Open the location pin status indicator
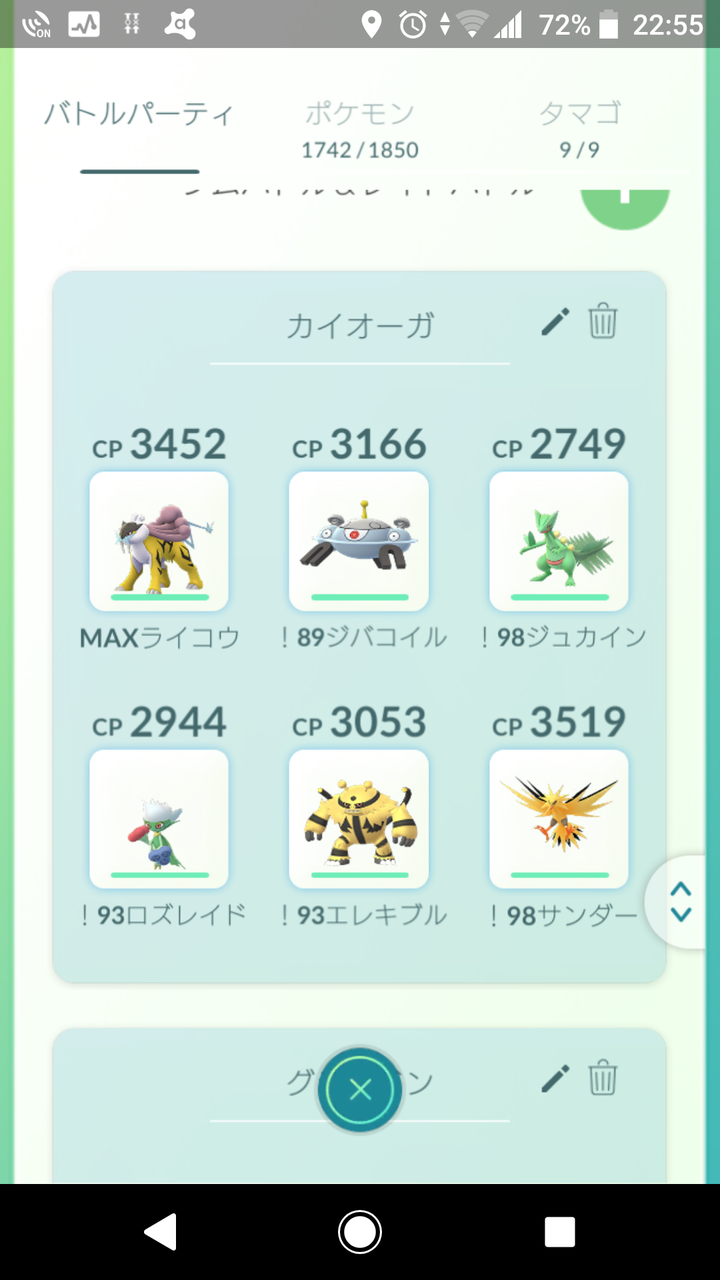720x1280 pixels. (x=374, y=22)
